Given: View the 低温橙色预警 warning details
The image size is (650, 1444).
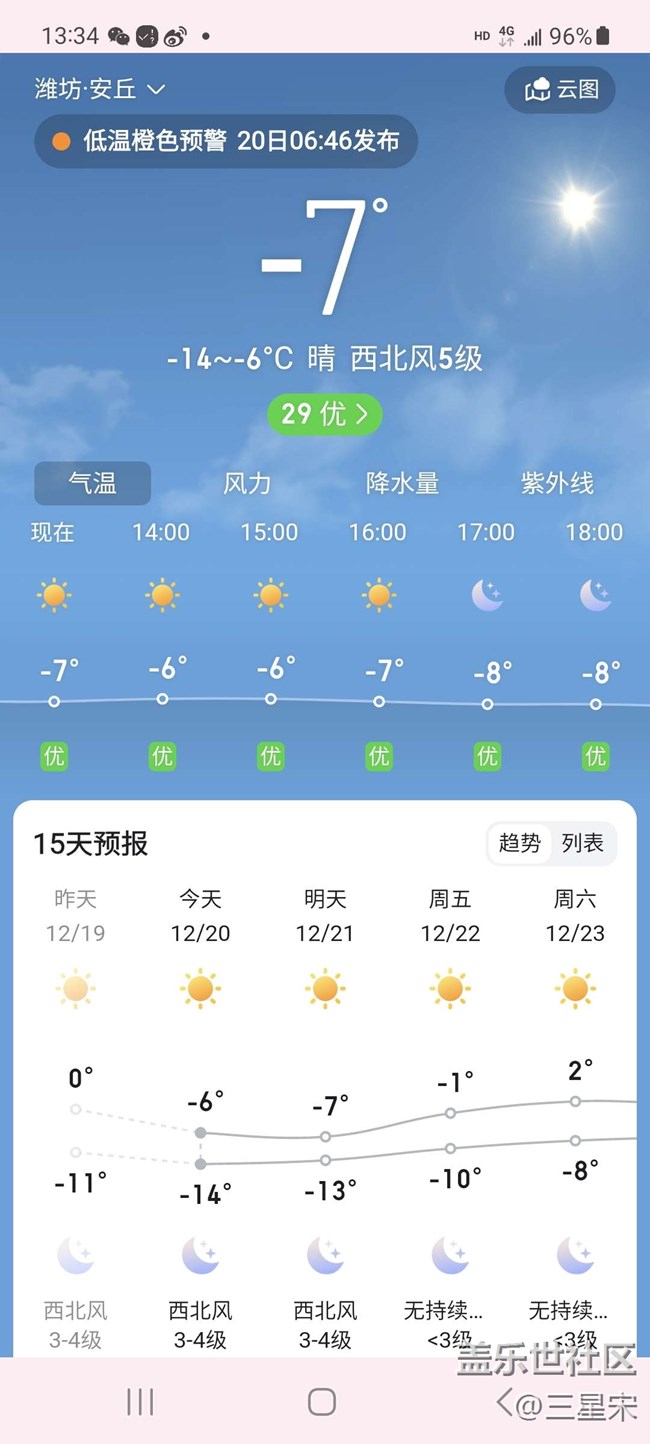Looking at the screenshot, I should (226, 141).
